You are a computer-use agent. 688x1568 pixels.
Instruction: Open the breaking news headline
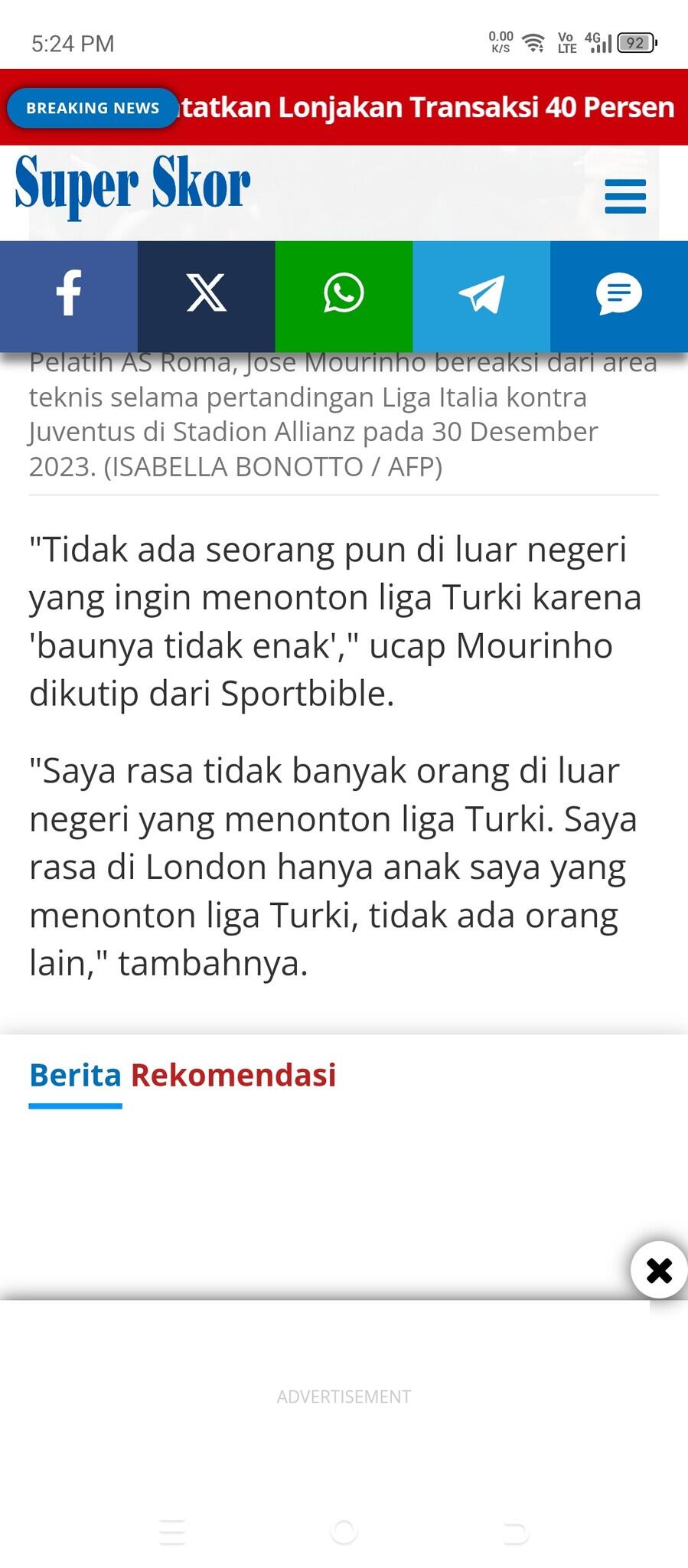[x=427, y=108]
